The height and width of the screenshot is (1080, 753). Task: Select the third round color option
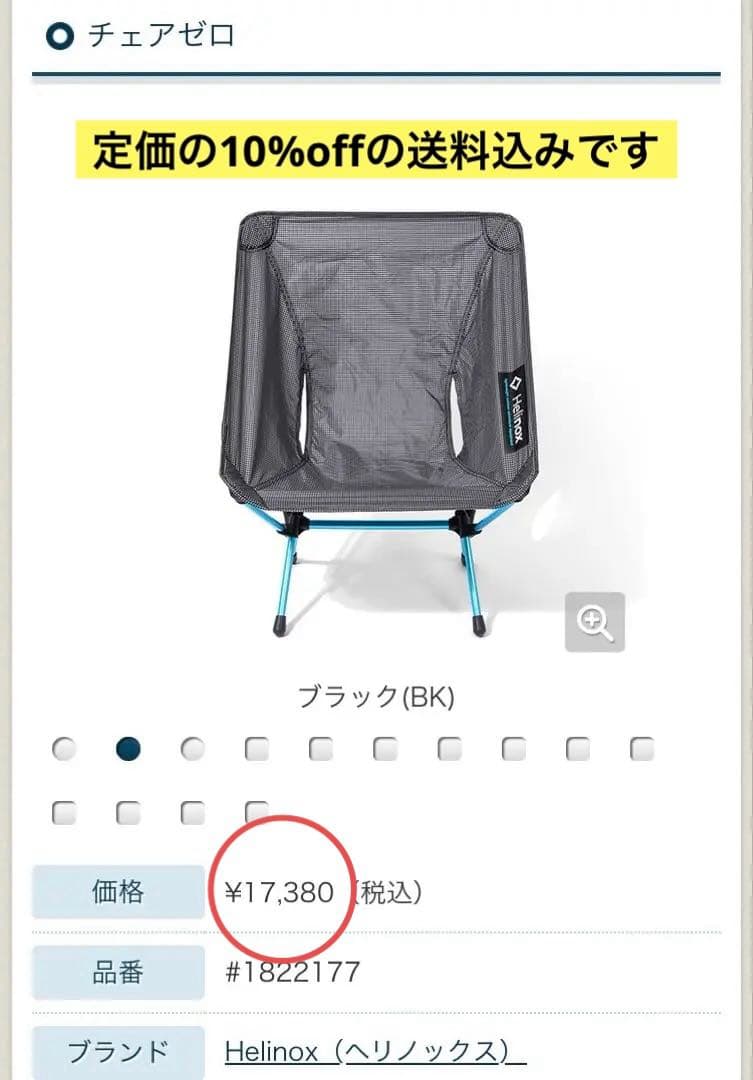(x=191, y=747)
